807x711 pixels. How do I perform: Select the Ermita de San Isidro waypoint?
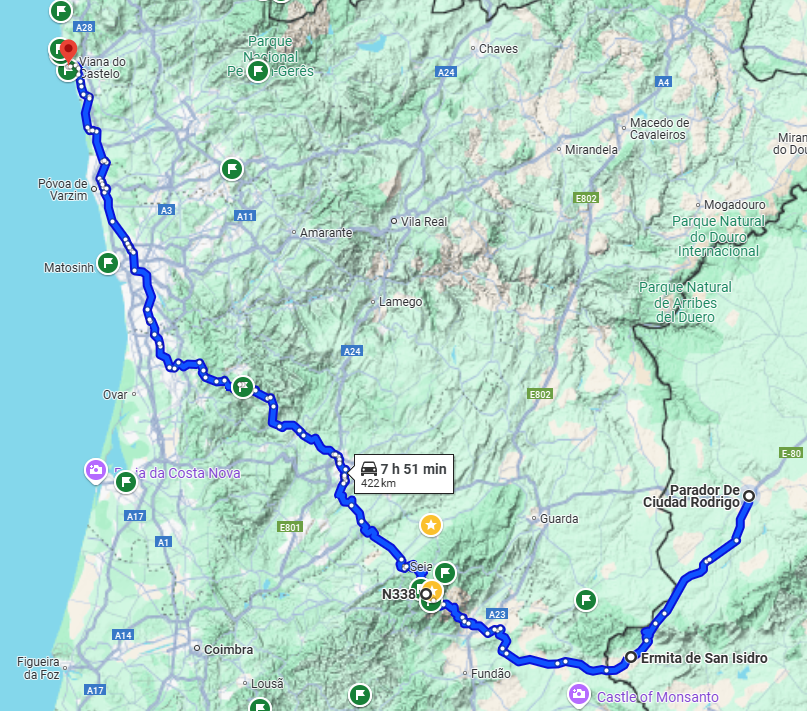click(630, 658)
